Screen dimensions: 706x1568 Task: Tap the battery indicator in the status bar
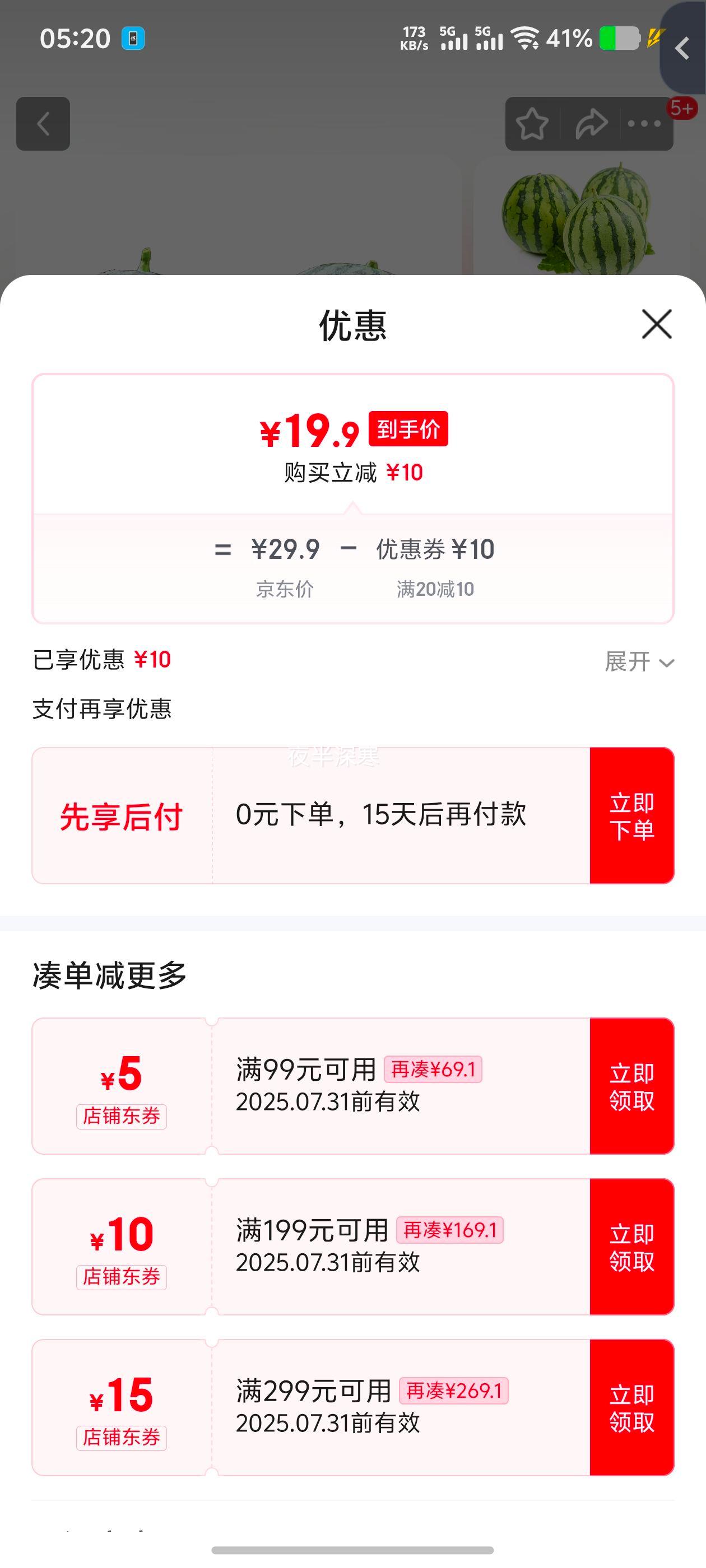click(x=616, y=38)
